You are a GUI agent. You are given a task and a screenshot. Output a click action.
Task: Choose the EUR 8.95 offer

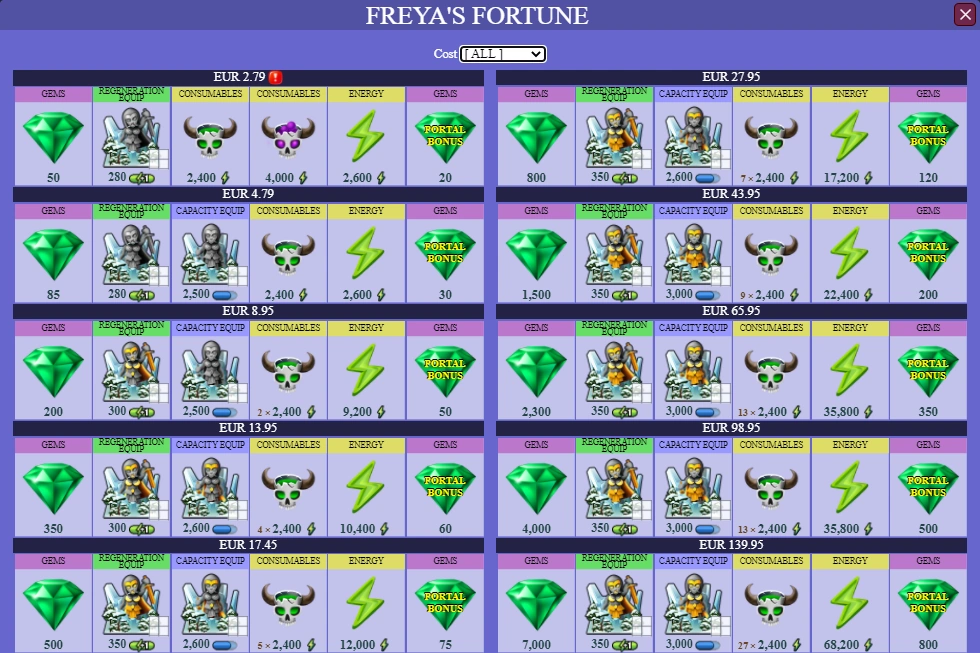248,311
